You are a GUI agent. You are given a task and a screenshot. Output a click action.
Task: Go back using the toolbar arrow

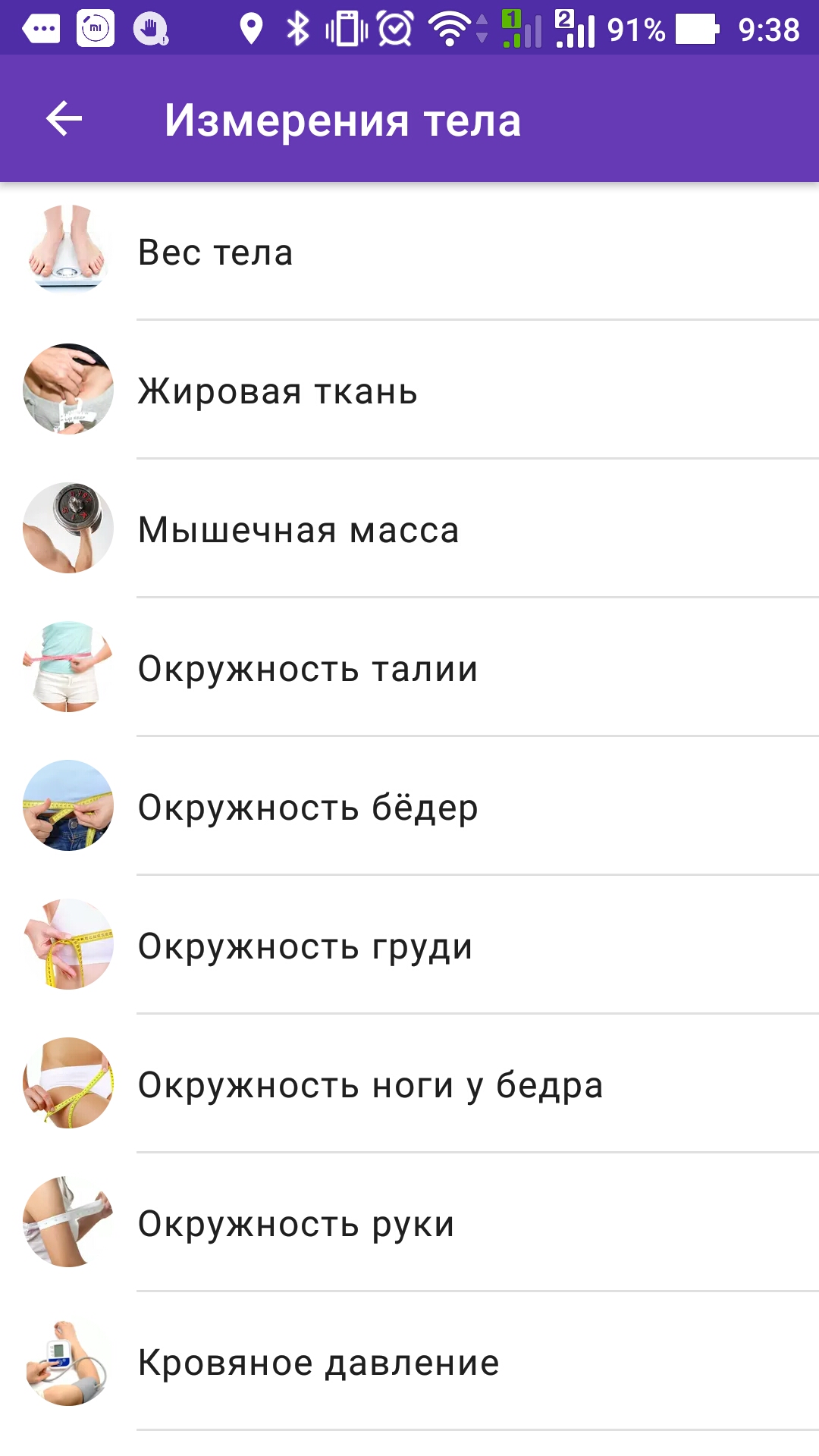click(x=64, y=119)
